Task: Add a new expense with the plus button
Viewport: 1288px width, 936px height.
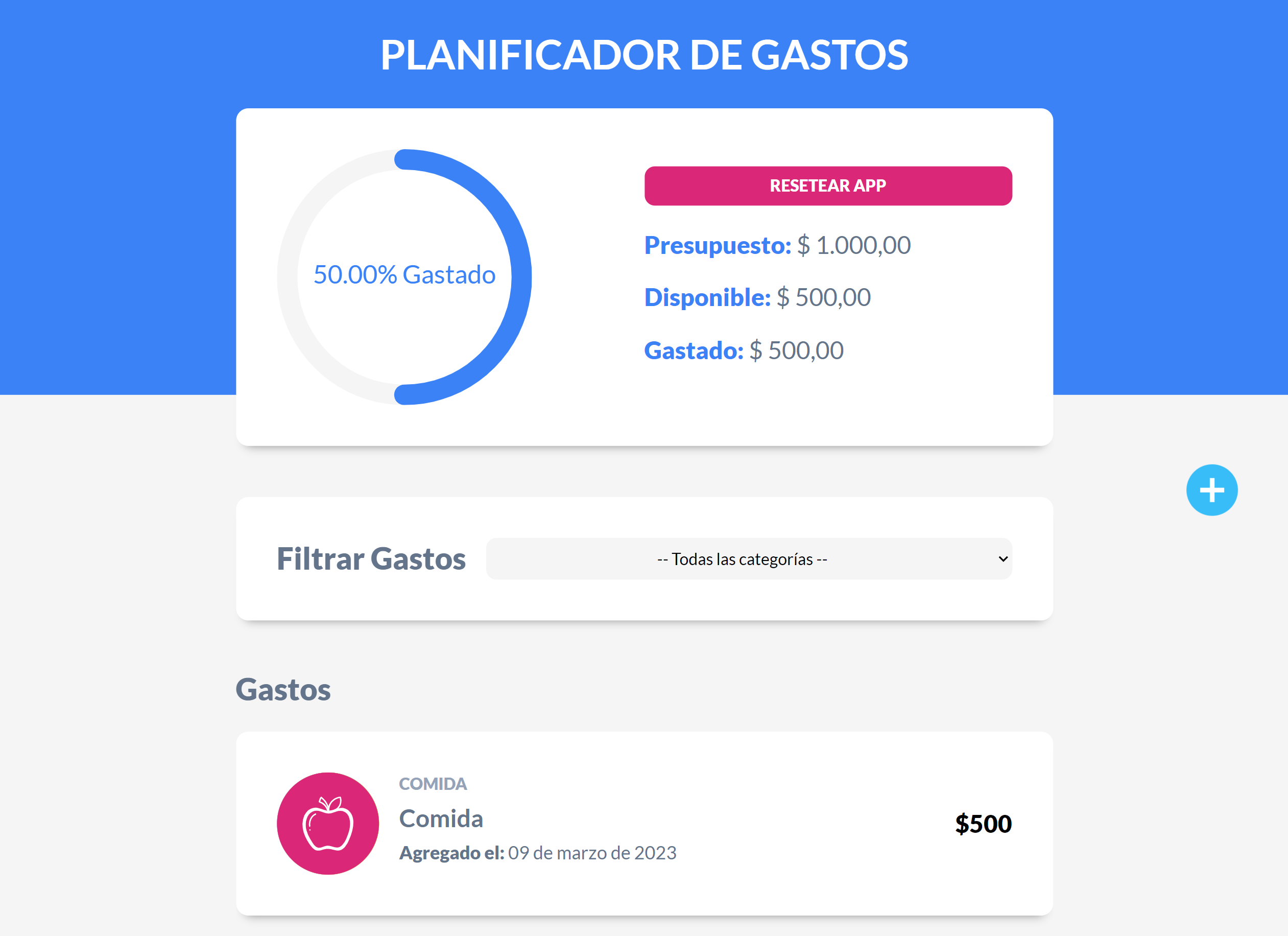Action: [1211, 490]
